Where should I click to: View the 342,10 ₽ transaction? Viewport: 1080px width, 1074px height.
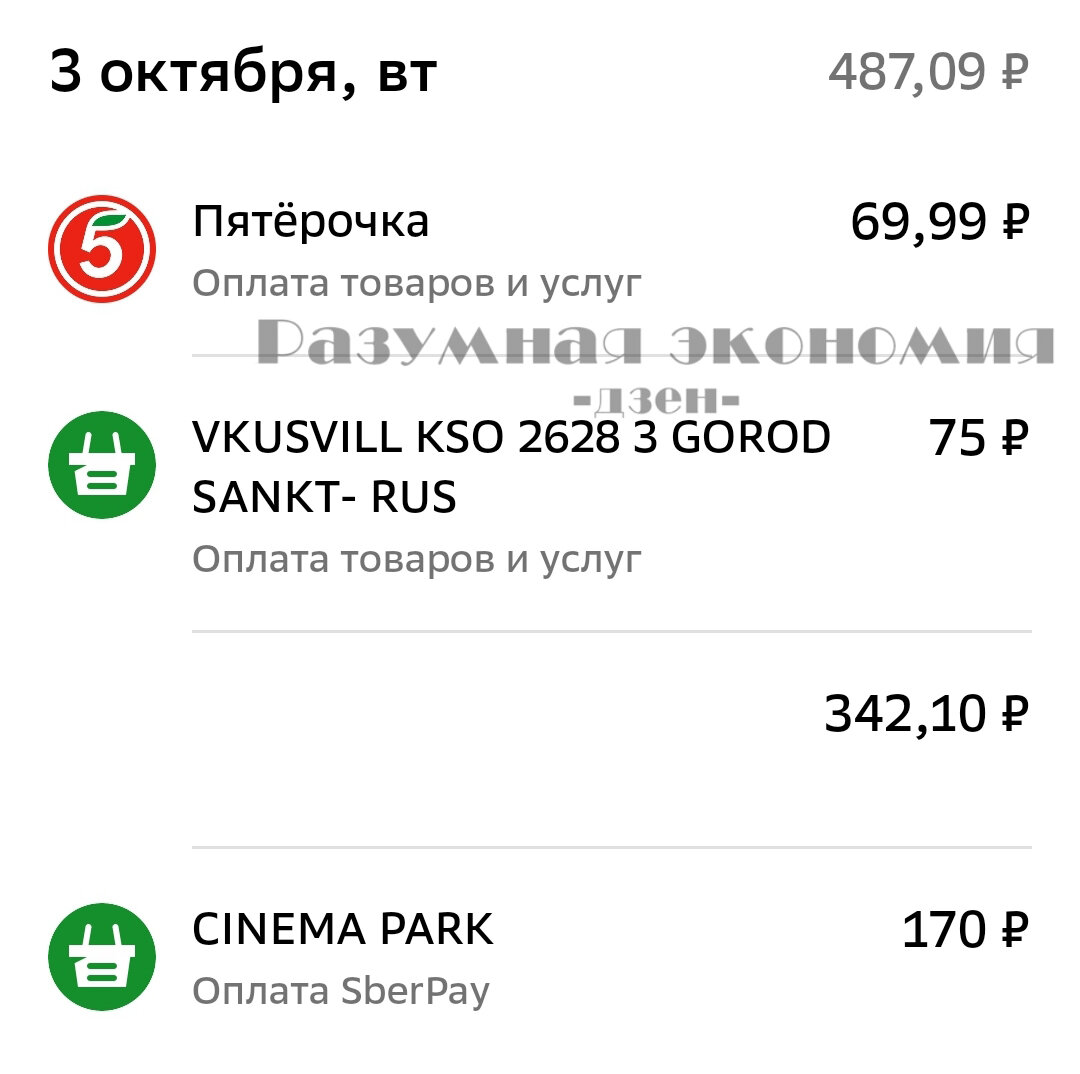pos(610,715)
